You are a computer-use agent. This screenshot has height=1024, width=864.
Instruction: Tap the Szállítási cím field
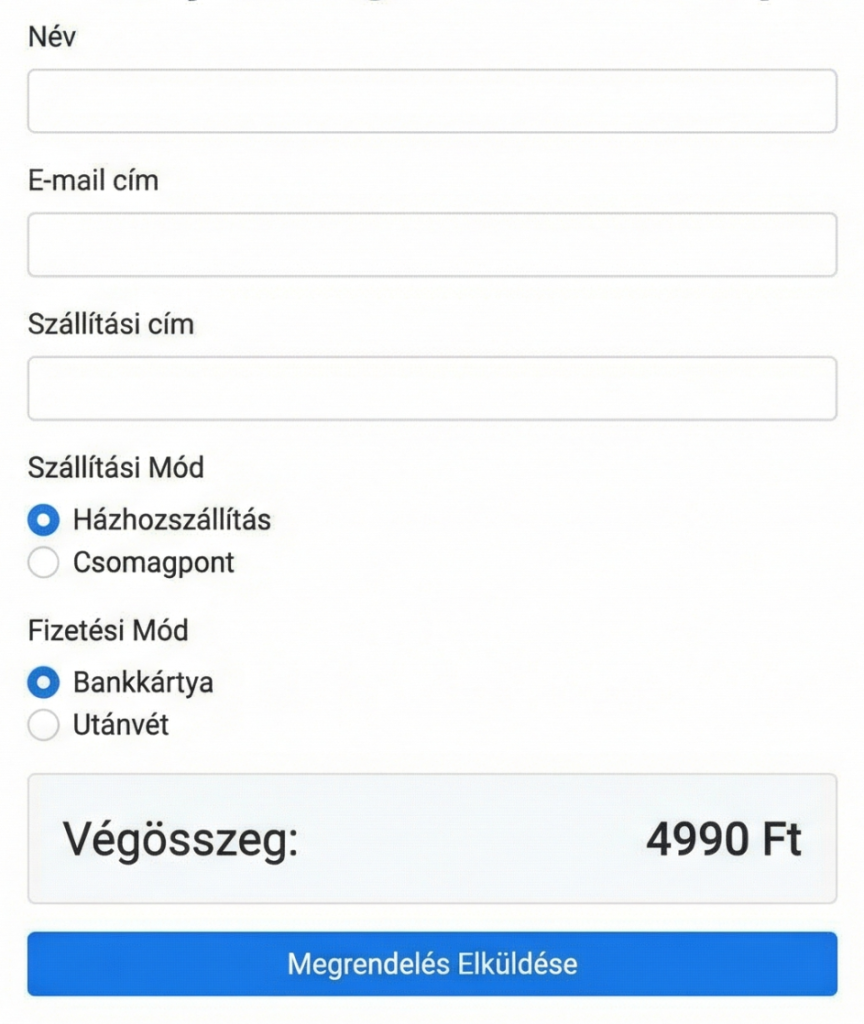coord(432,388)
